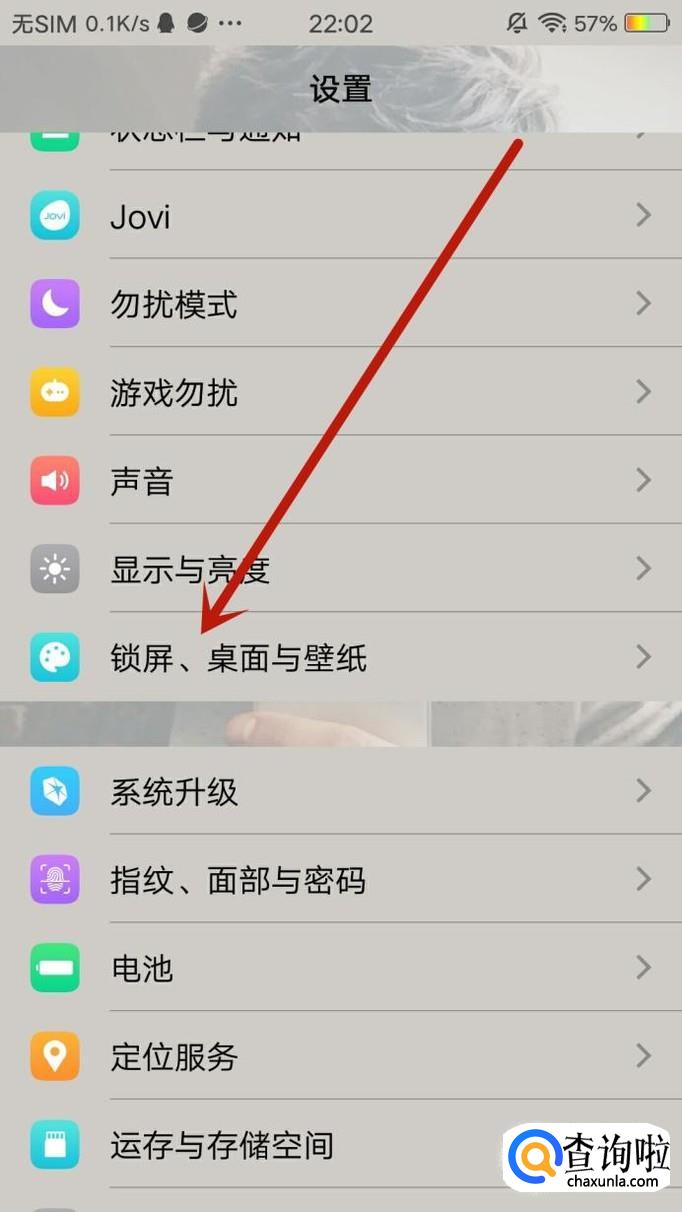Open 定位服务 settings
Viewport: 682px width, 1212px height.
(x=340, y=1056)
